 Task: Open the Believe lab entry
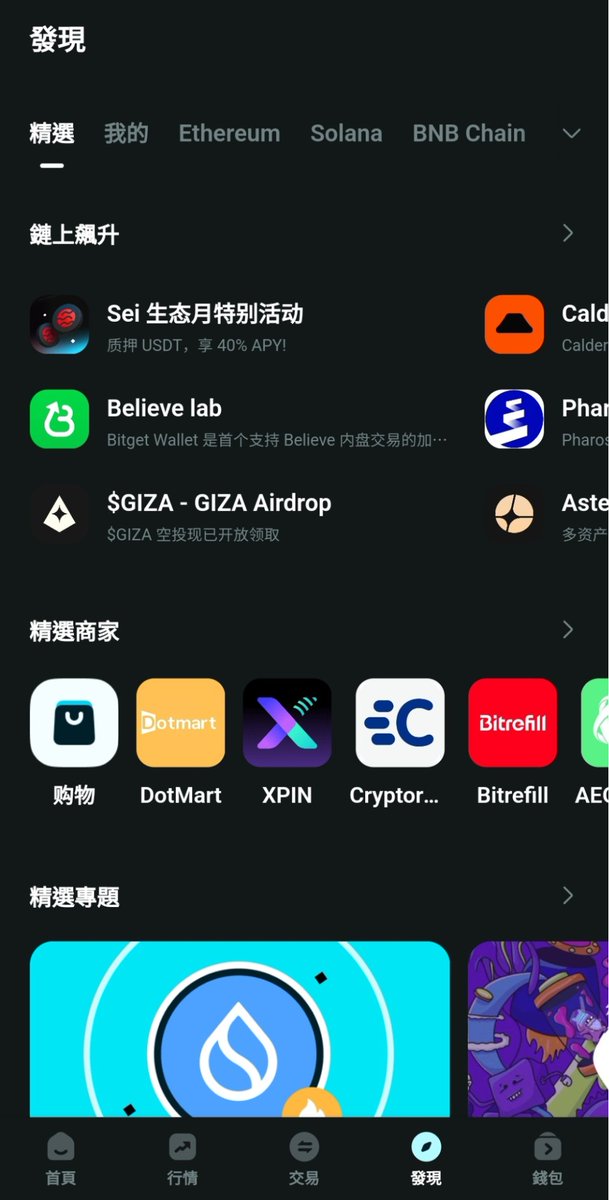coord(165,419)
